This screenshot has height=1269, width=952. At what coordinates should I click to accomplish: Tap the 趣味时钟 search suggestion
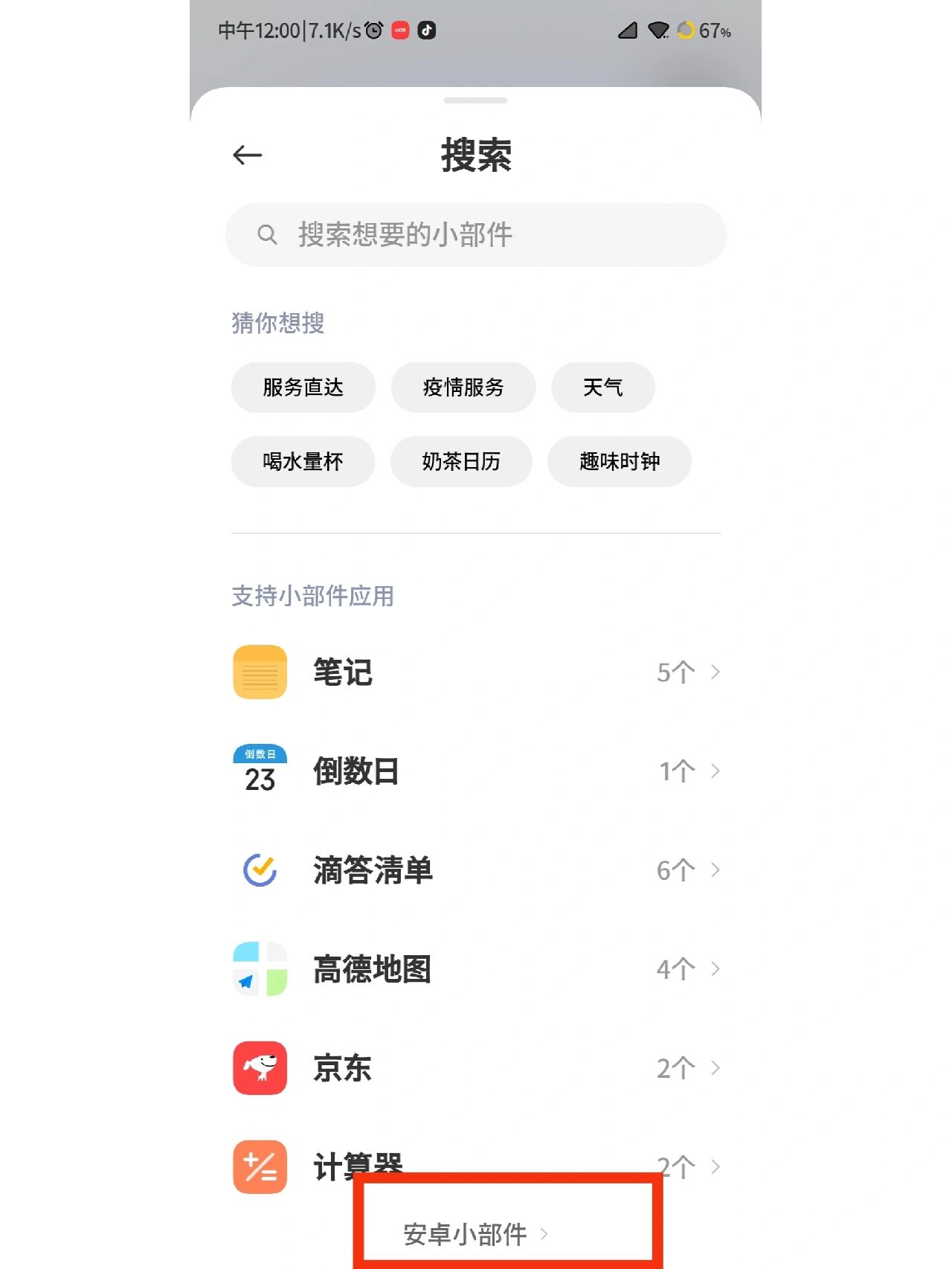(620, 461)
